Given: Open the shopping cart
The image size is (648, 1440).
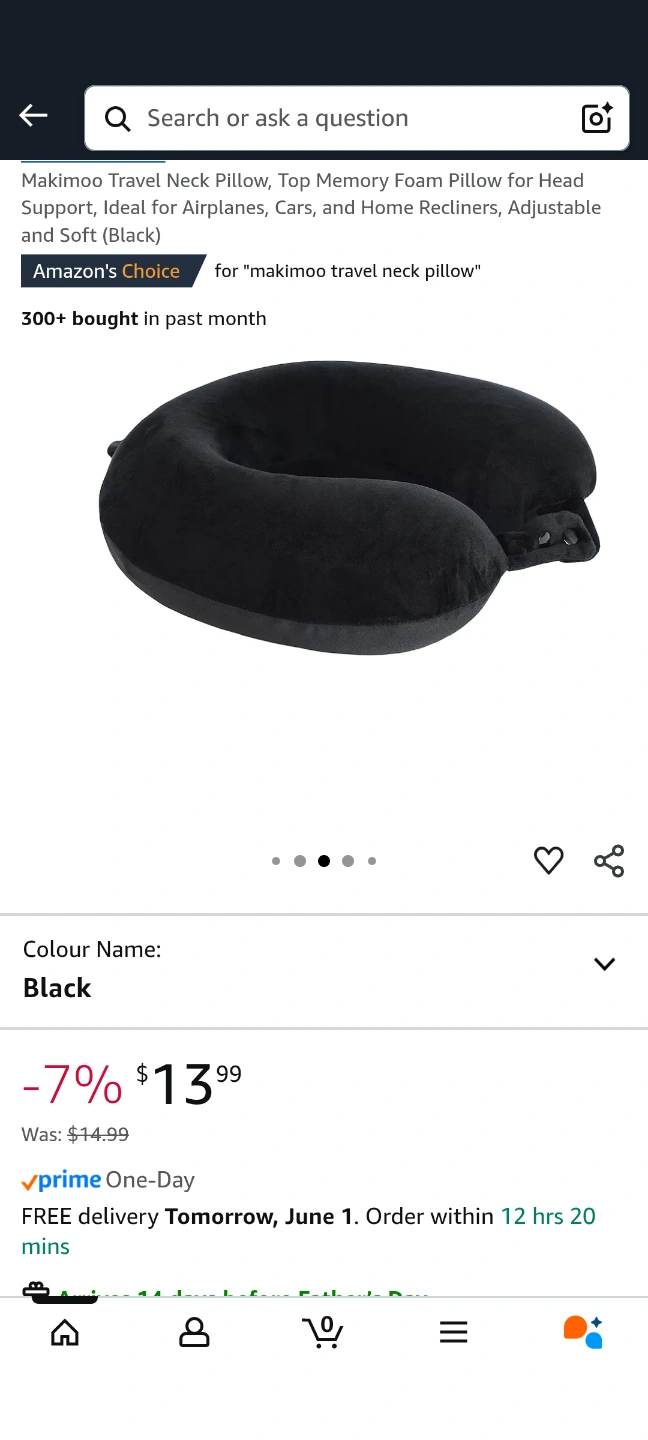Looking at the screenshot, I should pyautogui.click(x=323, y=1332).
